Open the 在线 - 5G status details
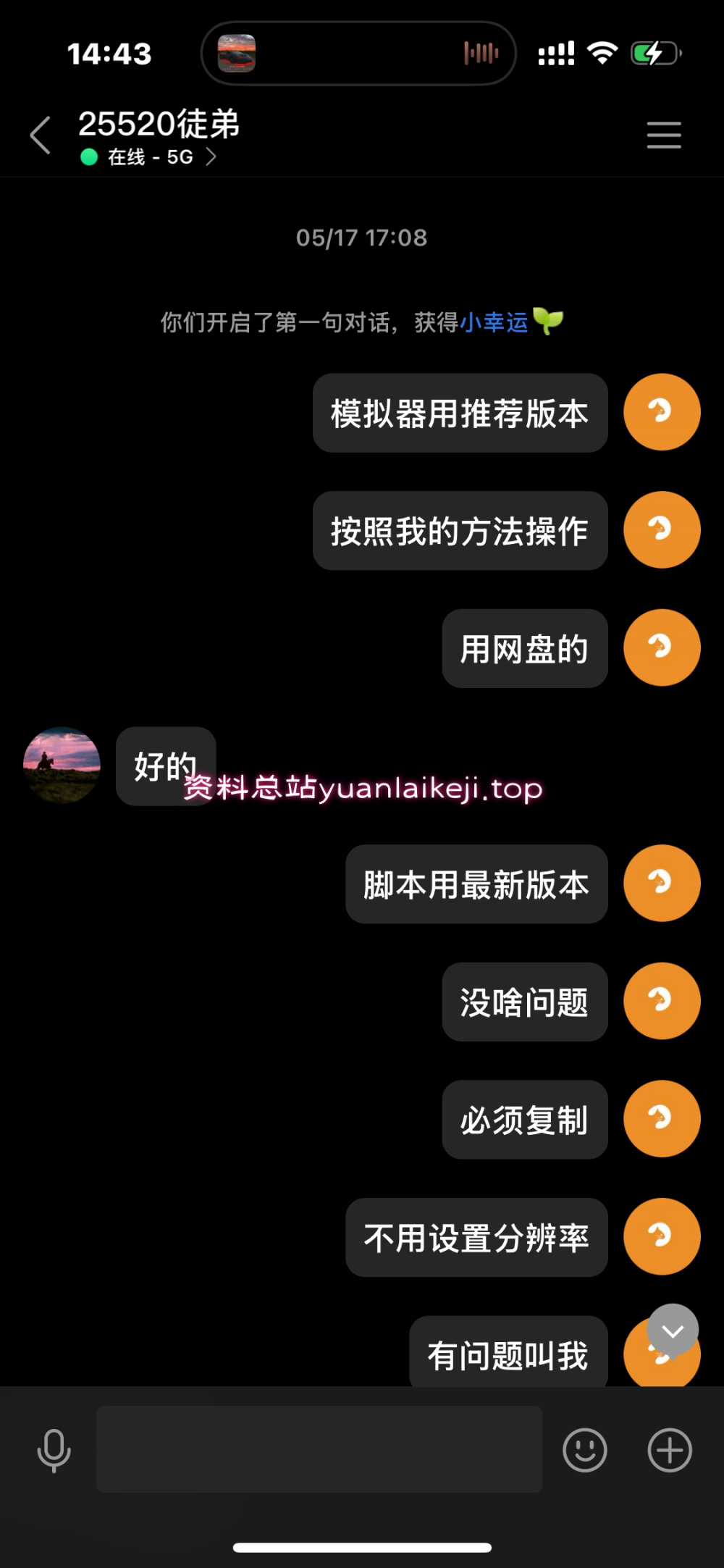Viewport: 724px width, 1568px height. tap(150, 157)
